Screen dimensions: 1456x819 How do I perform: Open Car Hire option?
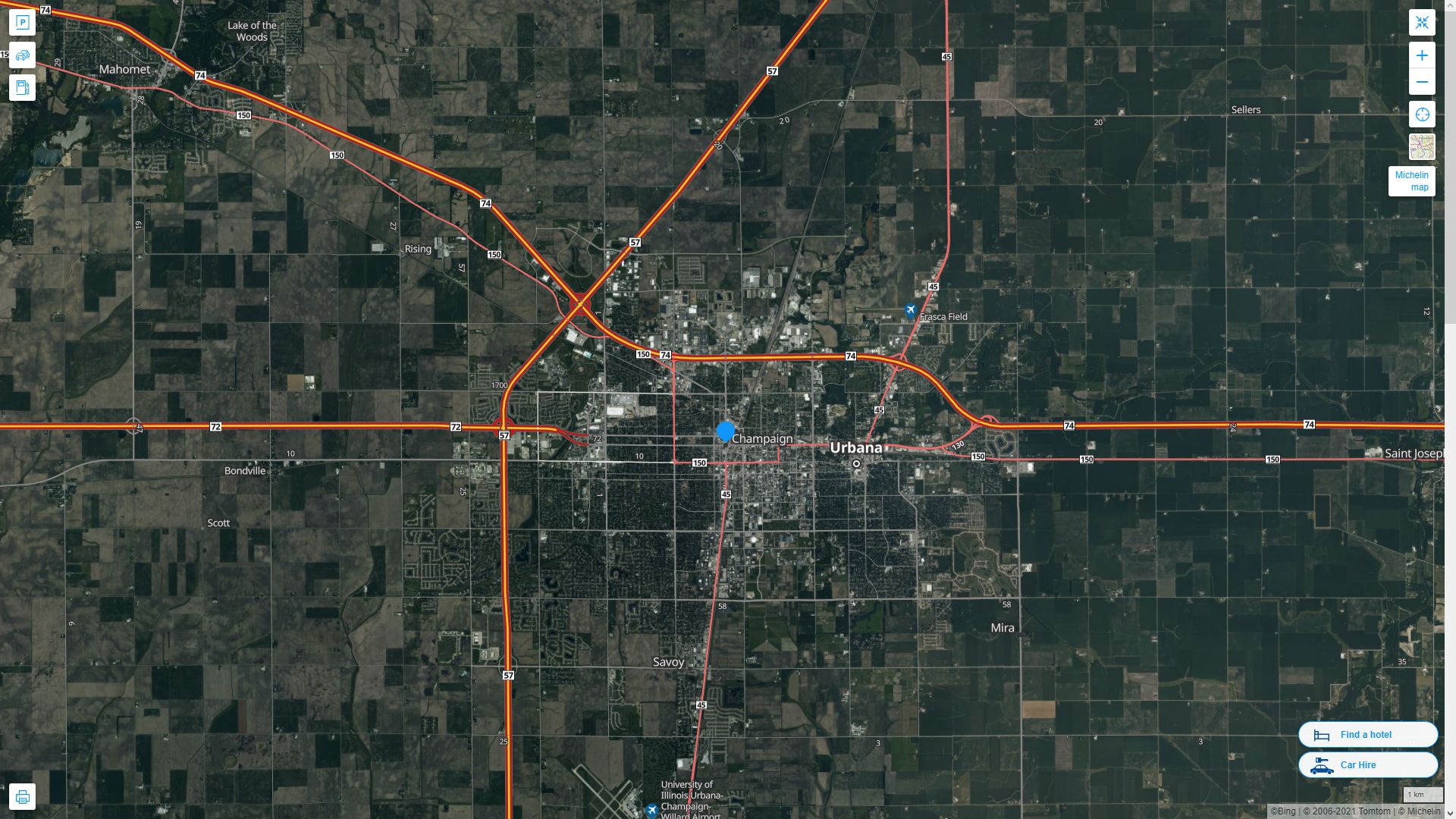1367,765
